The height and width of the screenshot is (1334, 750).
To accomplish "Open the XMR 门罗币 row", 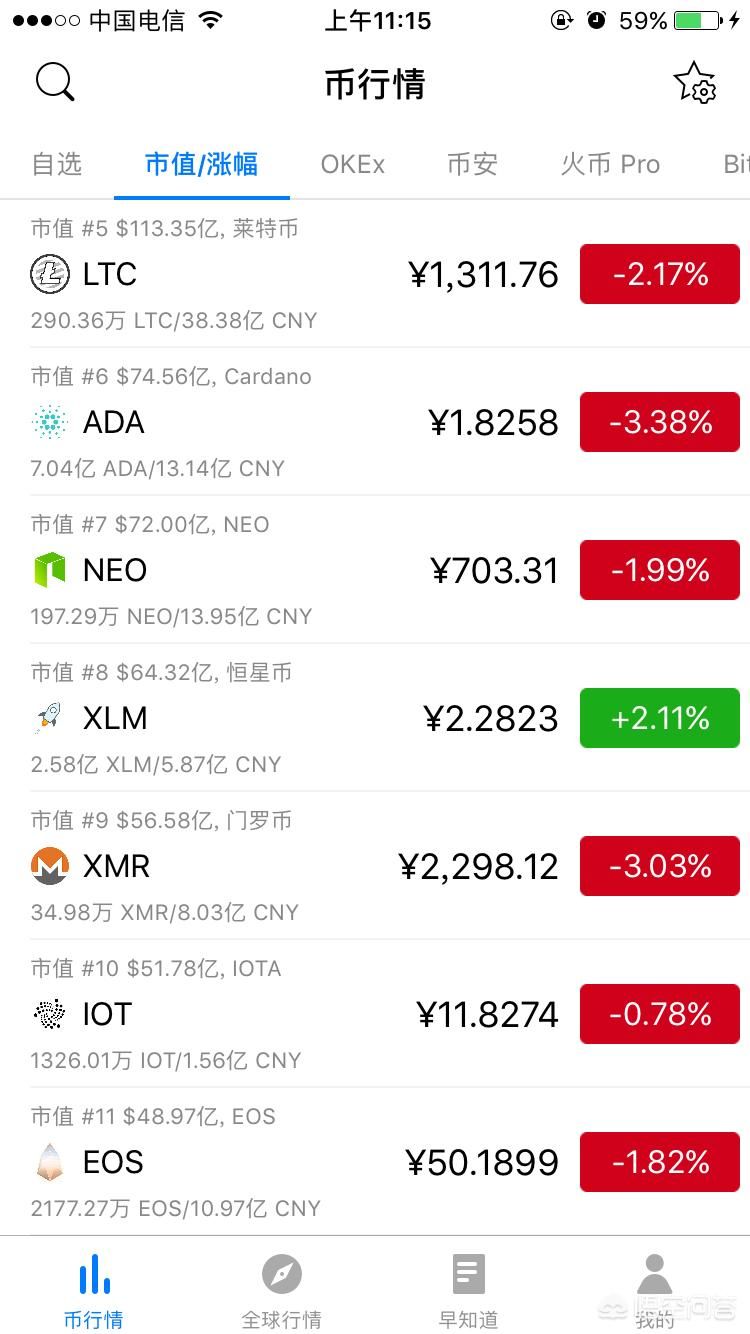I will pyautogui.click(x=375, y=866).
